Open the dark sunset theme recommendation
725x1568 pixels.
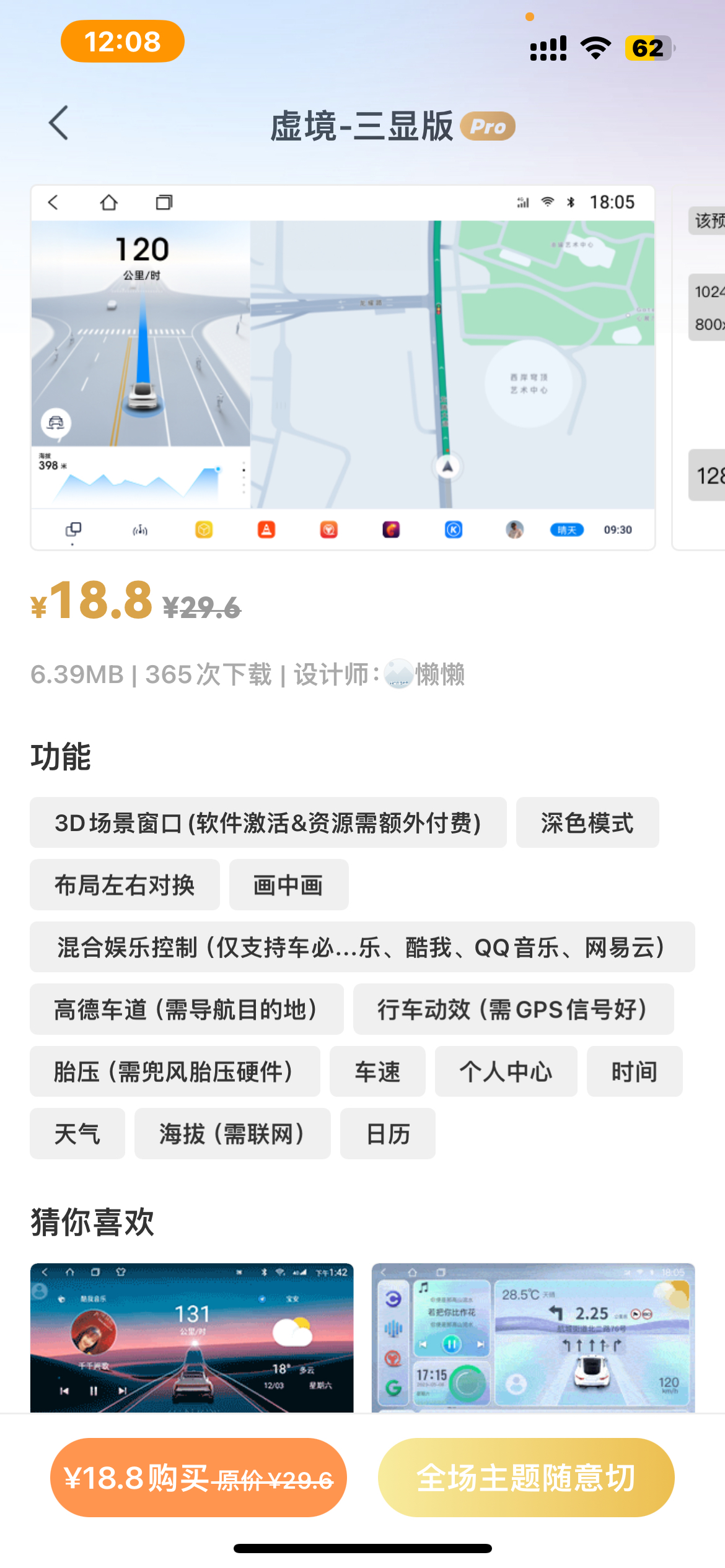tap(191, 1337)
